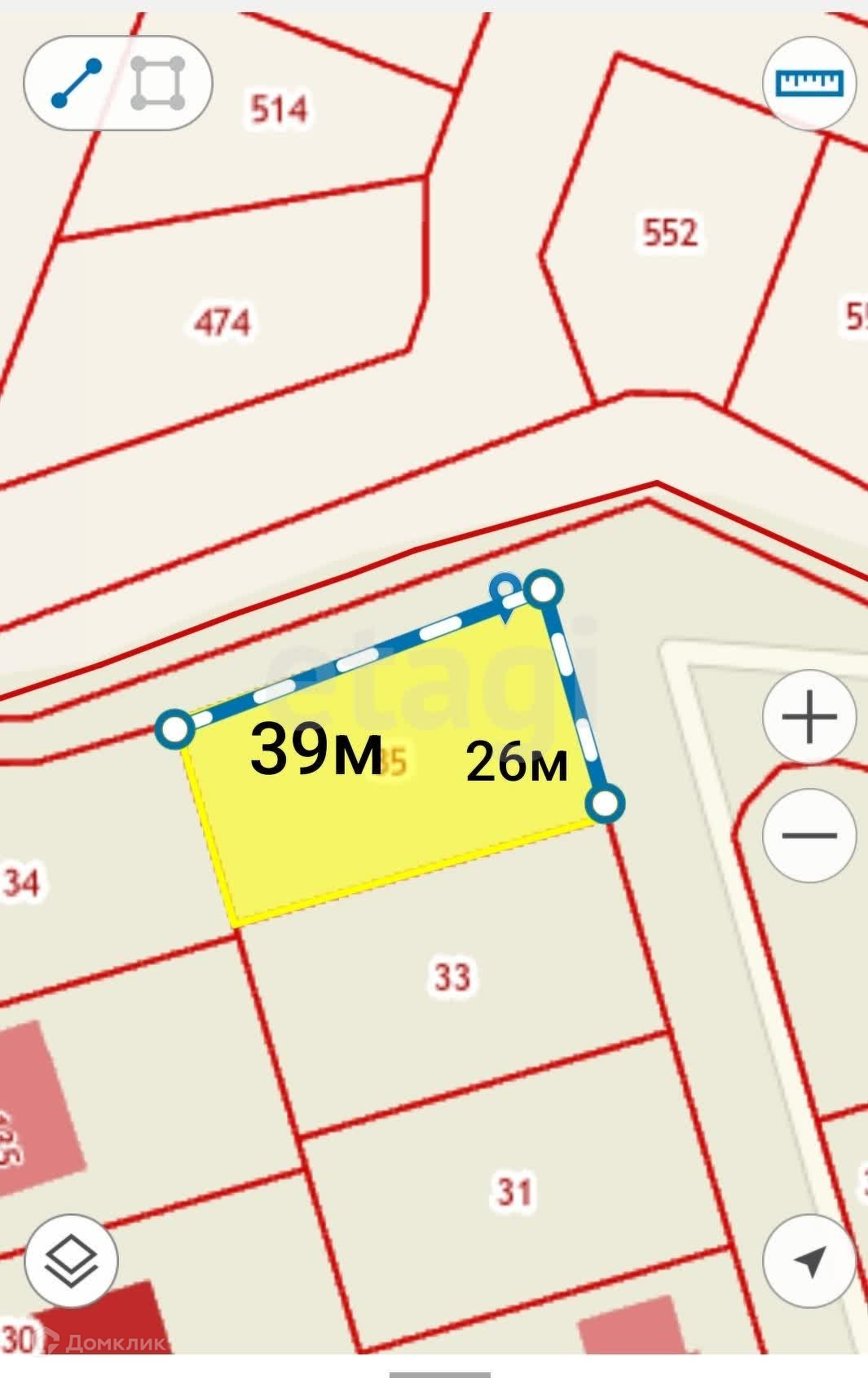Select parcel 33 on the map

(452, 975)
